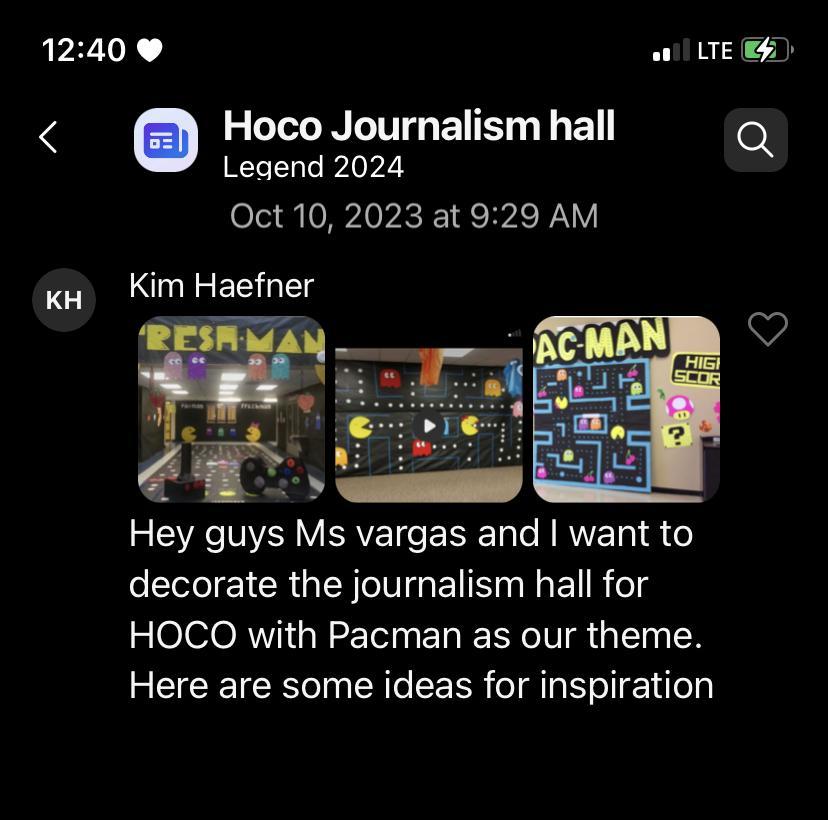
Task: Search within the Hoco Journalism hall chat
Action: point(755,140)
